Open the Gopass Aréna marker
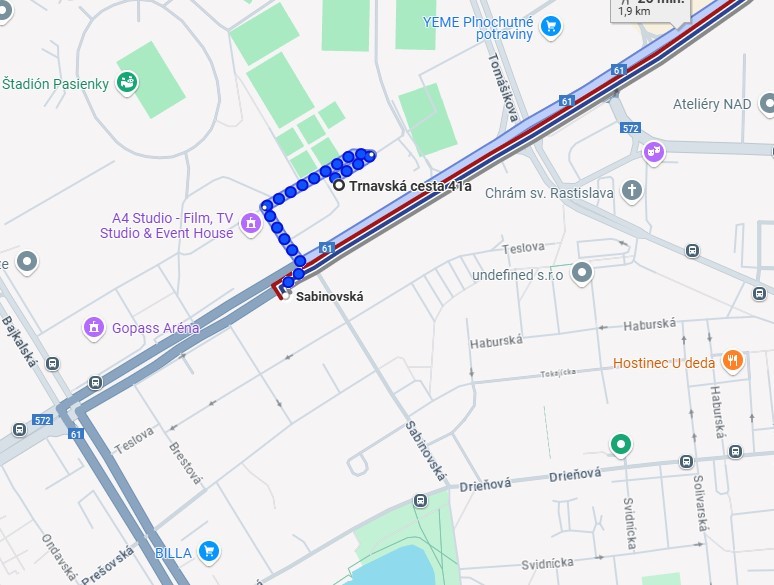The width and height of the screenshot is (774, 585). coord(94,327)
